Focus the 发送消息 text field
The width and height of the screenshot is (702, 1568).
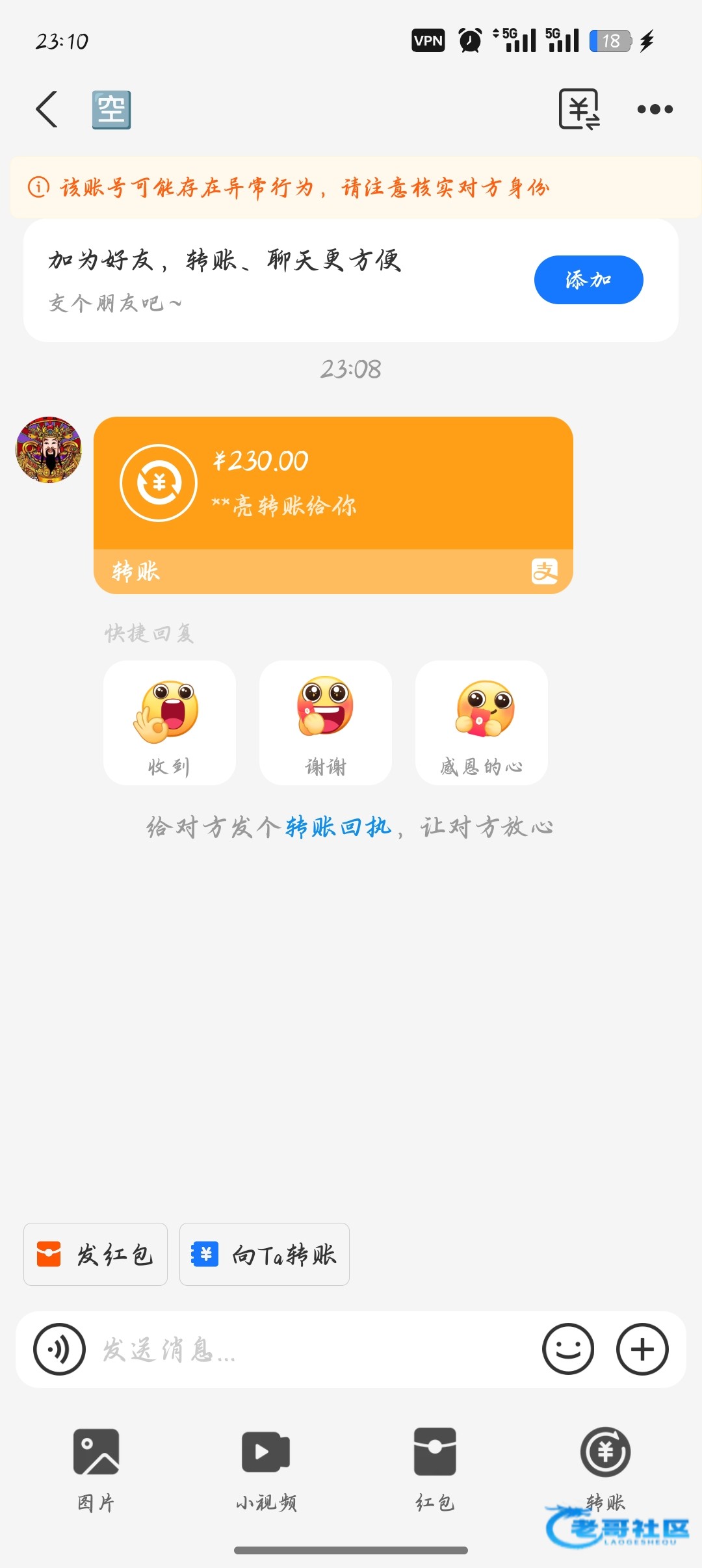(x=312, y=1350)
